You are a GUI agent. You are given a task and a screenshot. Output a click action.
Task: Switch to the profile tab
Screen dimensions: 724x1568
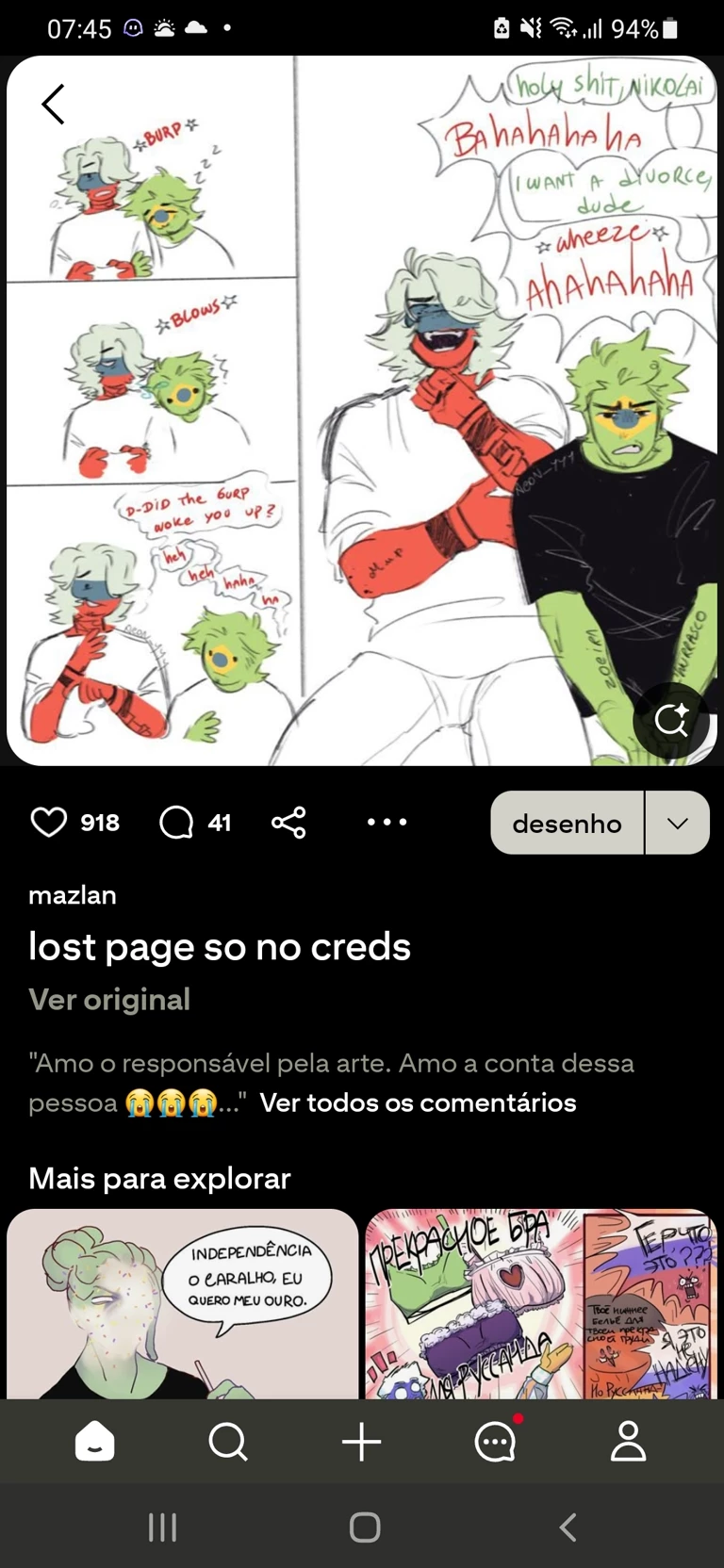pyautogui.click(x=629, y=1441)
